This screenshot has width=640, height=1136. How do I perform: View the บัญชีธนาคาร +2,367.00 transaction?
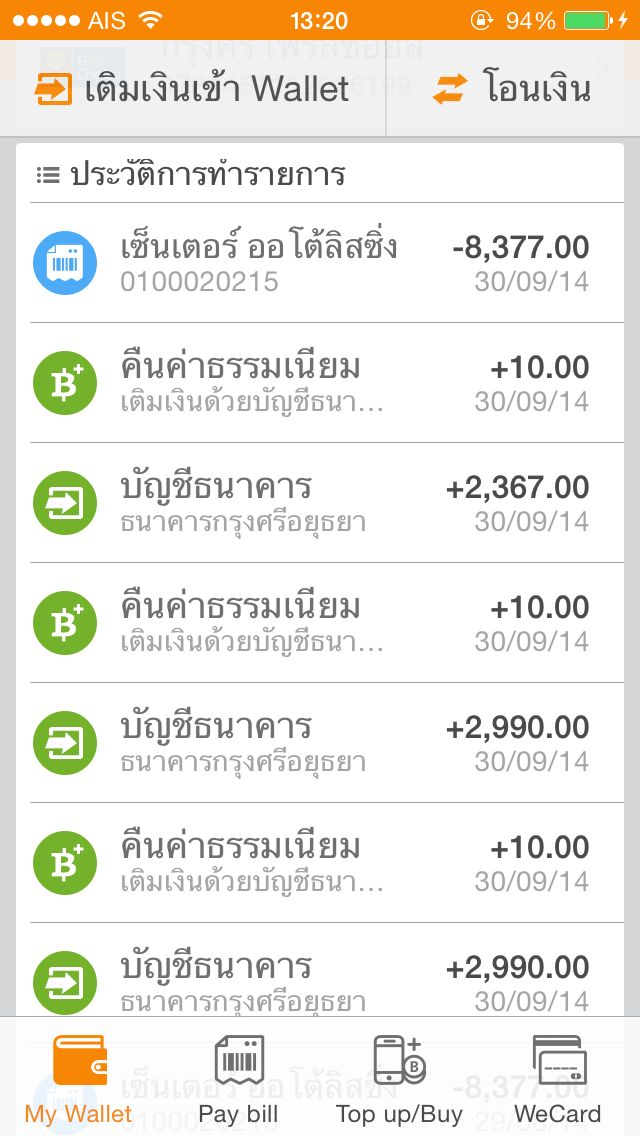pyautogui.click(x=320, y=502)
